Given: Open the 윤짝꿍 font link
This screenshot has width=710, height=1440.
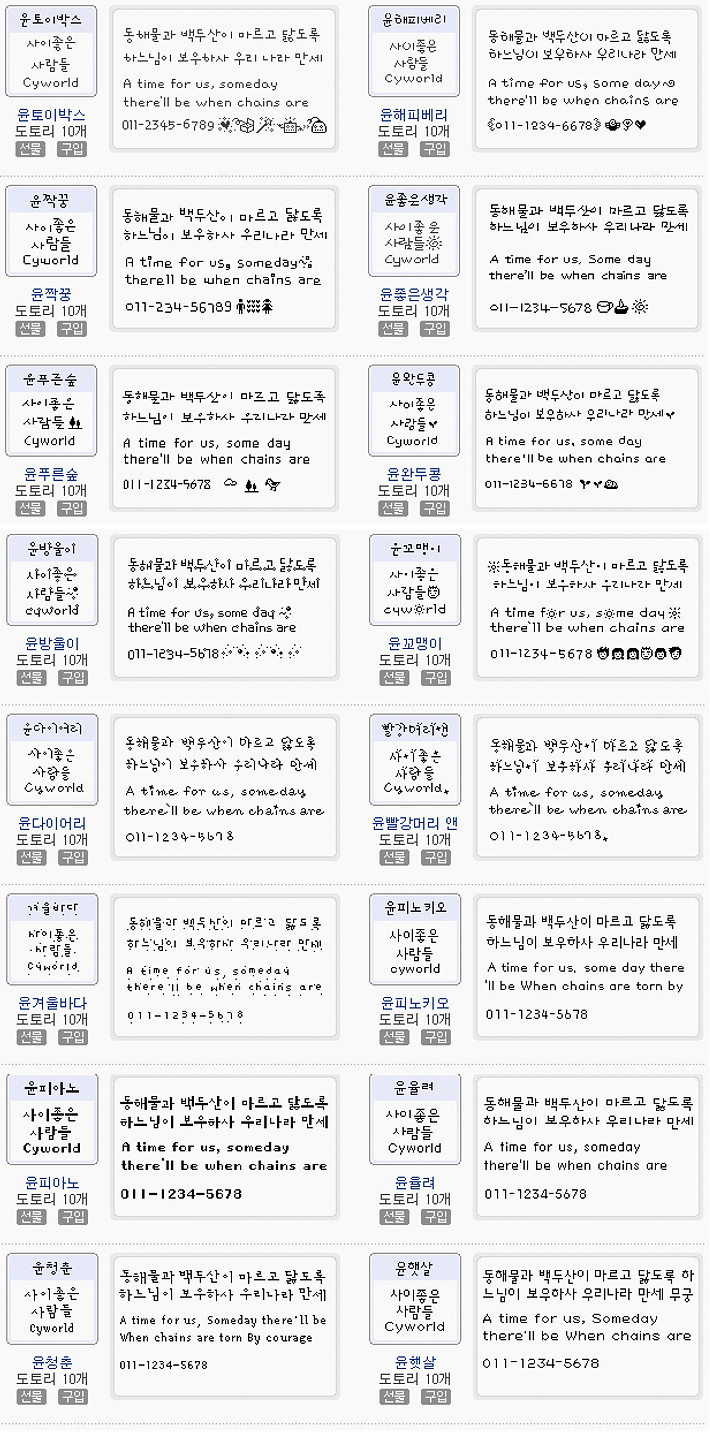Looking at the screenshot, I should tap(51, 294).
